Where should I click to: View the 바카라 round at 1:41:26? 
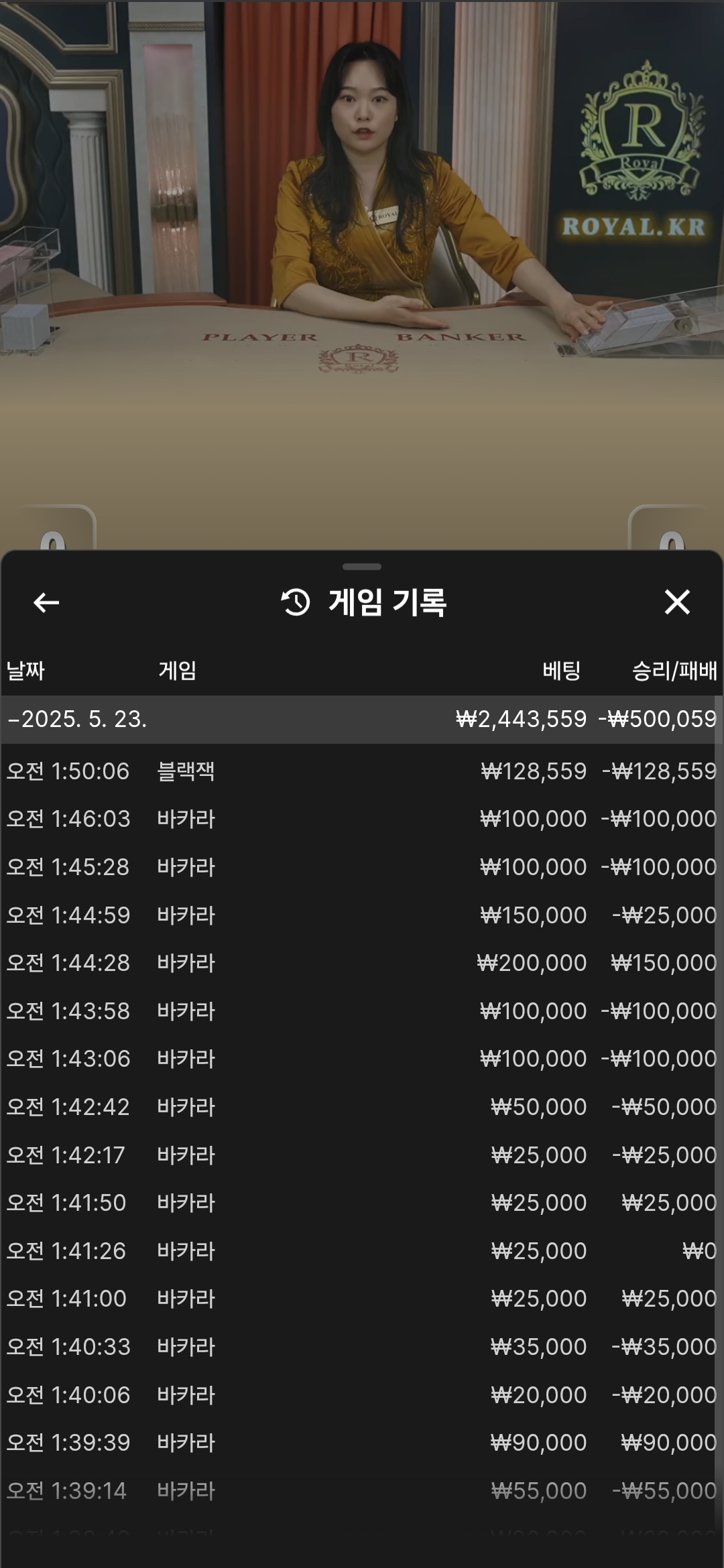click(x=362, y=1251)
